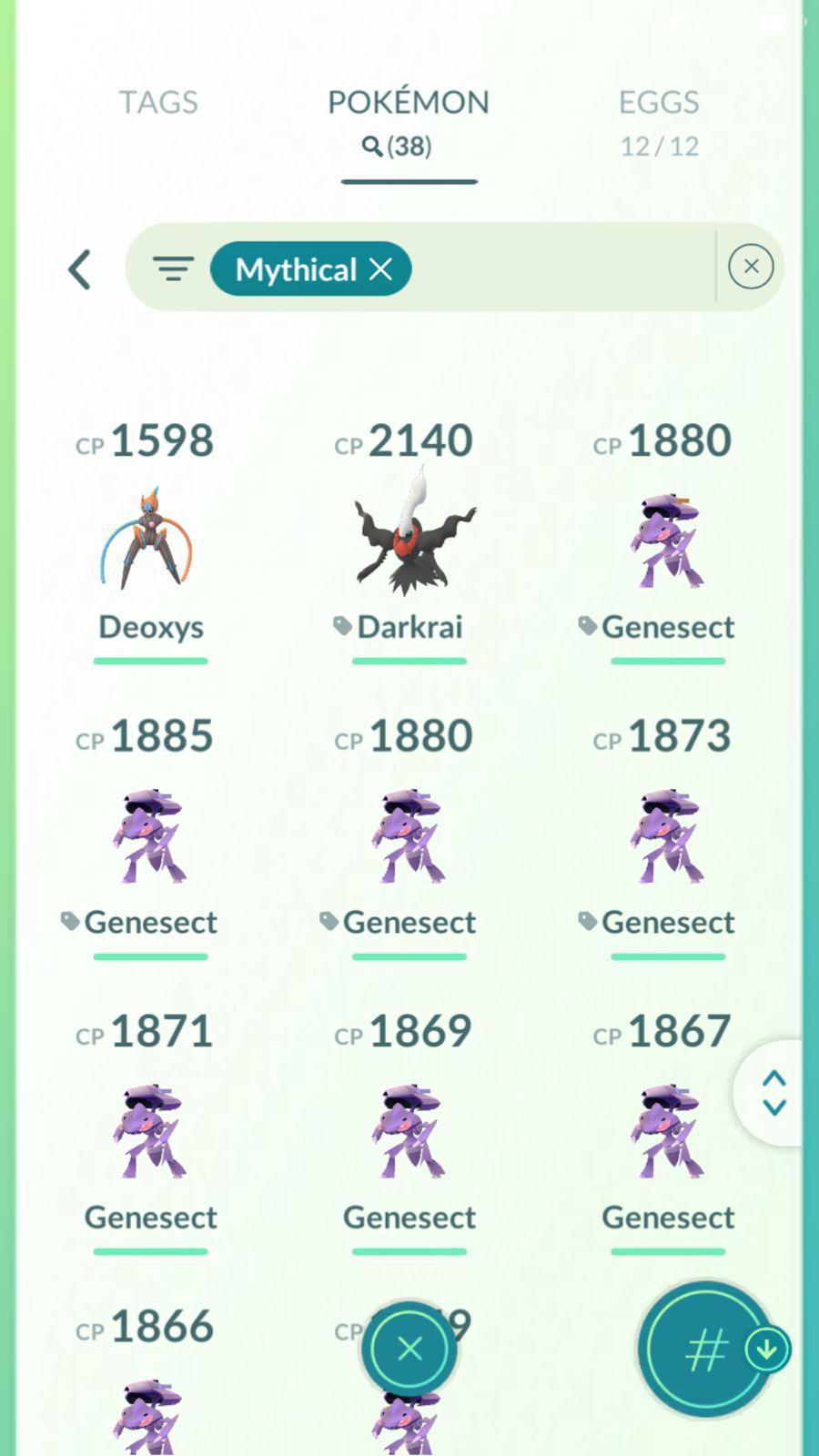Tap inside the search bar

tap(555, 268)
